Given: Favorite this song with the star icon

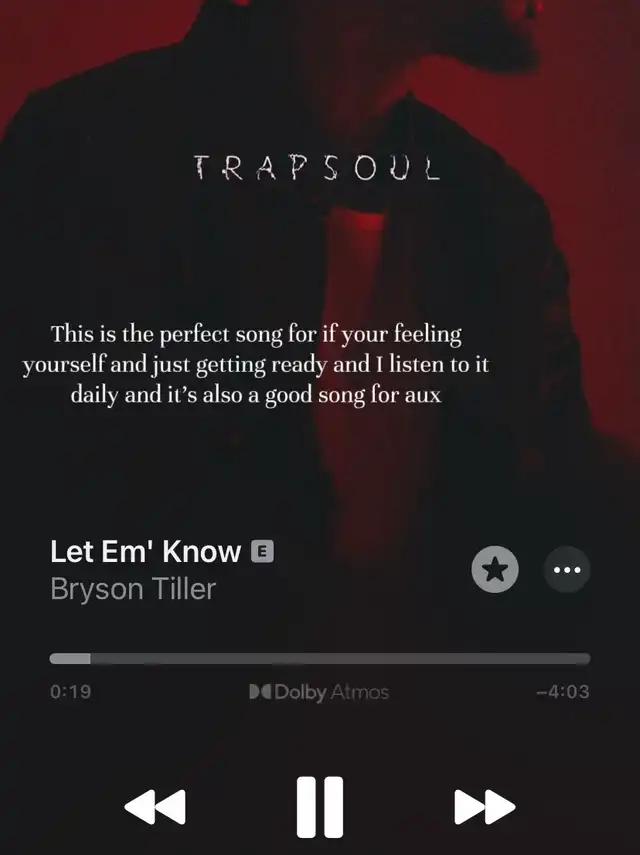Looking at the screenshot, I should tap(495, 569).
